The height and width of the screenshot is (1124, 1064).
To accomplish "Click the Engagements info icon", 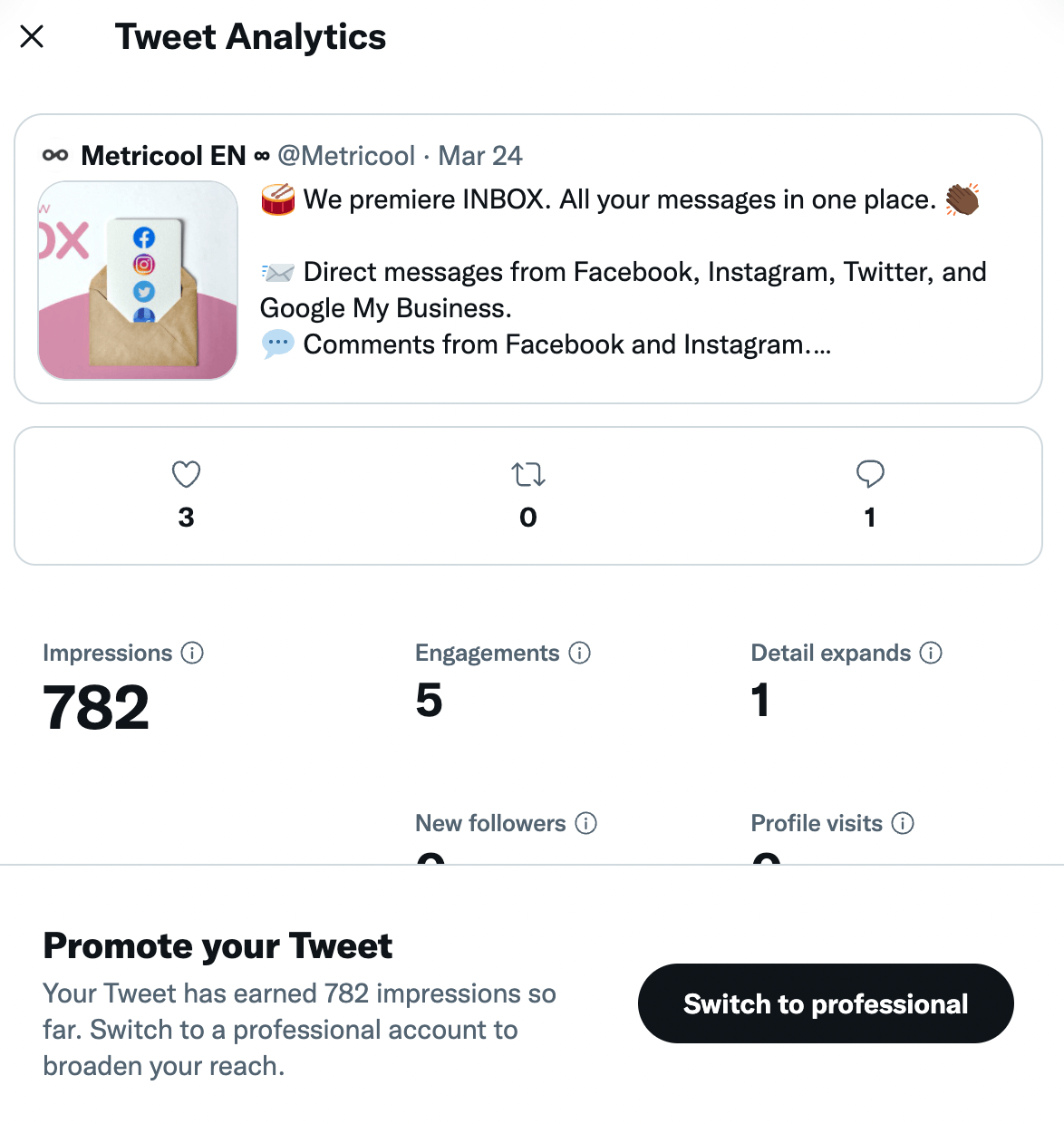I will click(x=580, y=653).
